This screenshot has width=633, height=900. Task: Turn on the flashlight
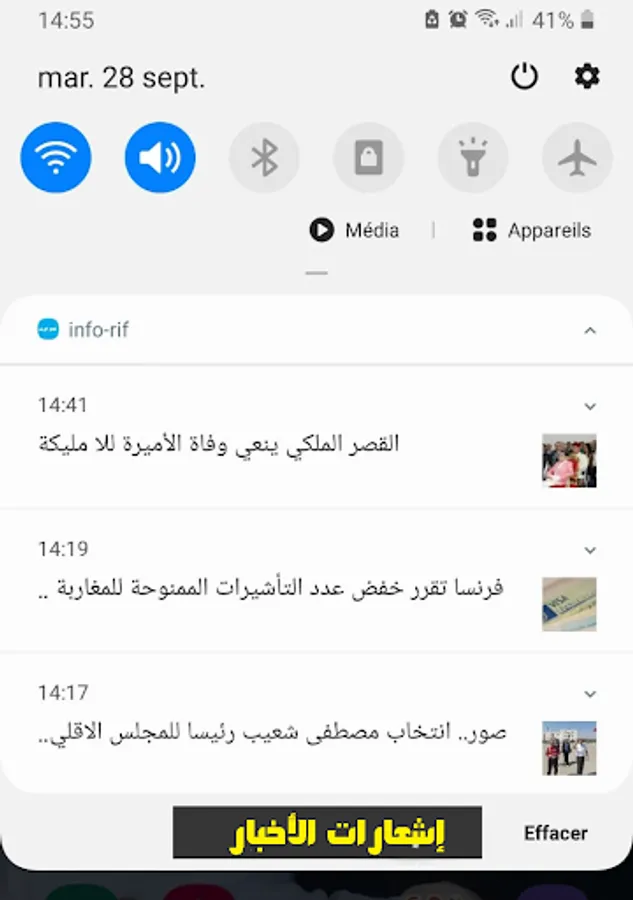point(473,158)
